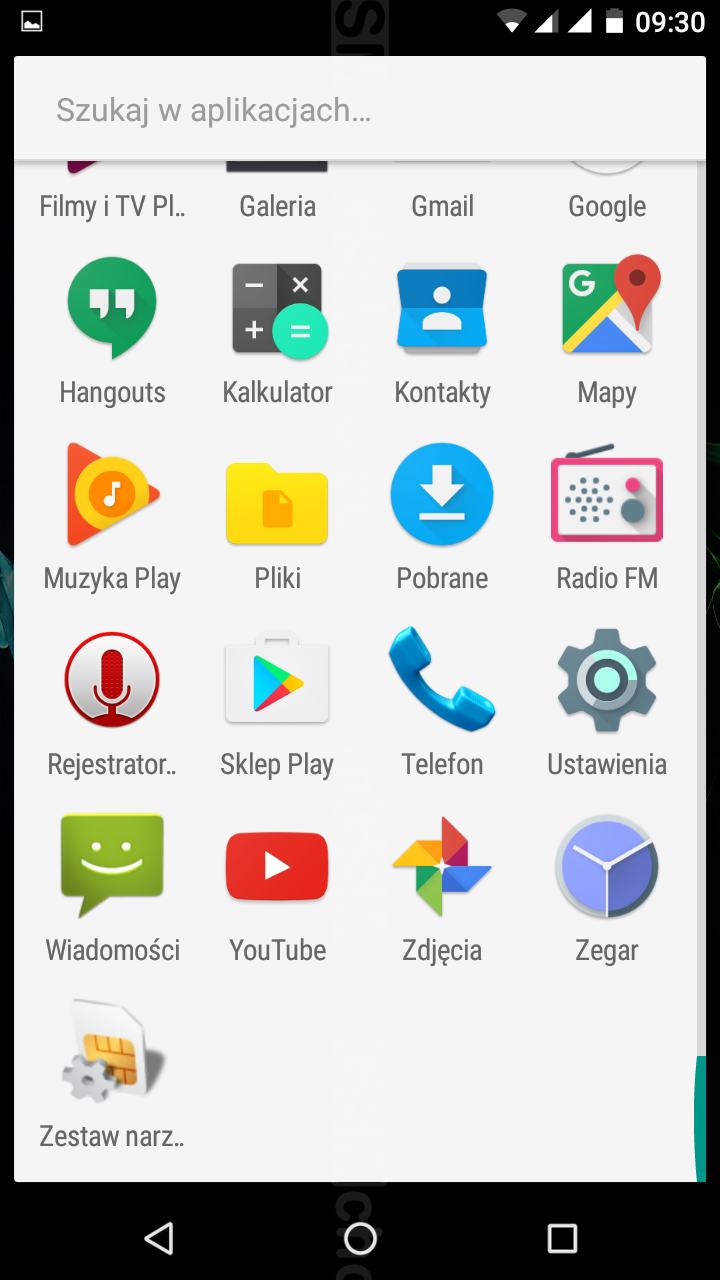
Task: Launch Muzyka Play
Action: coord(112,494)
